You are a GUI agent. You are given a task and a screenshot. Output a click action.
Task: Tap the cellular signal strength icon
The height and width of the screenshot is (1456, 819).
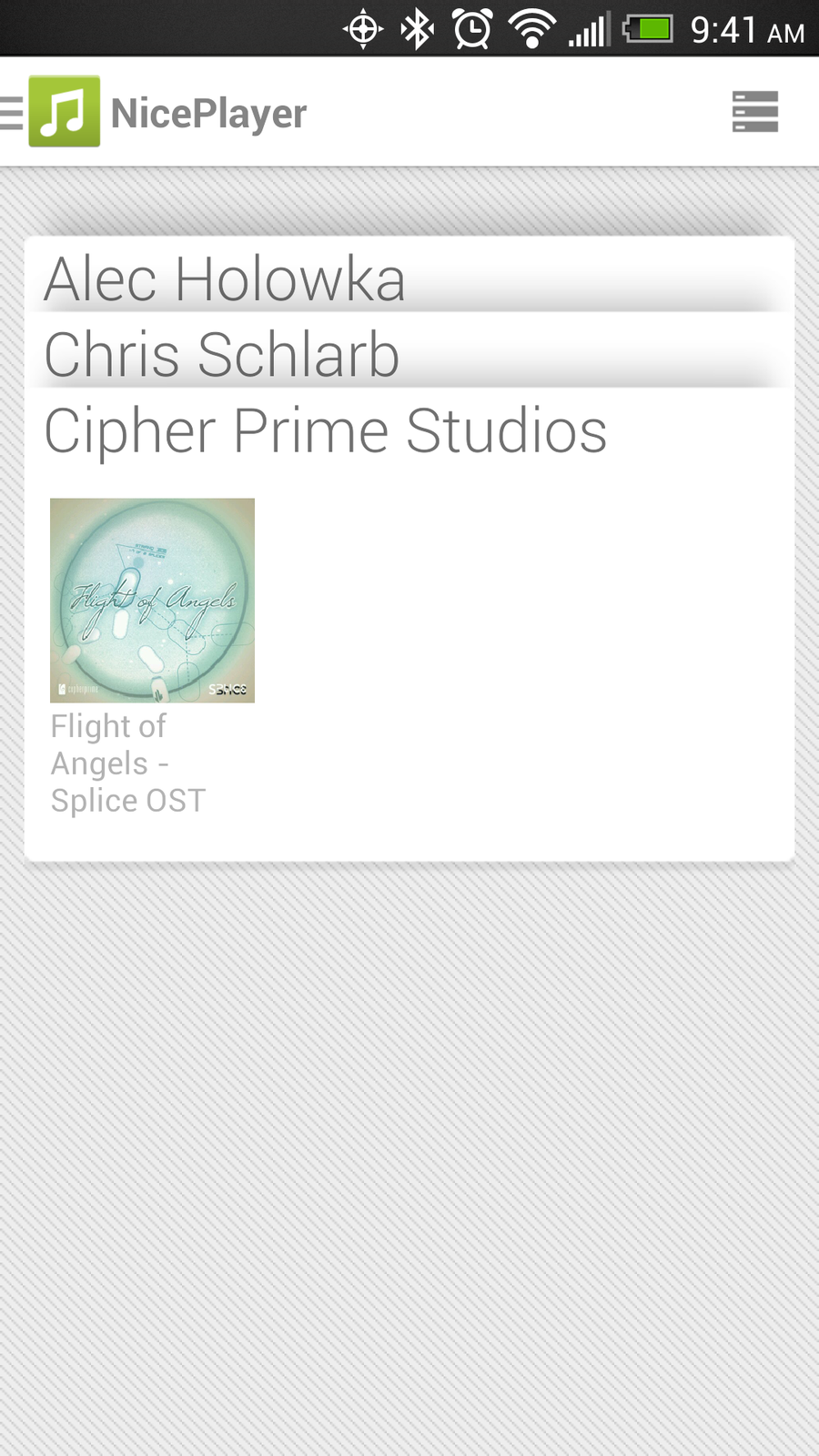pyautogui.click(x=589, y=29)
